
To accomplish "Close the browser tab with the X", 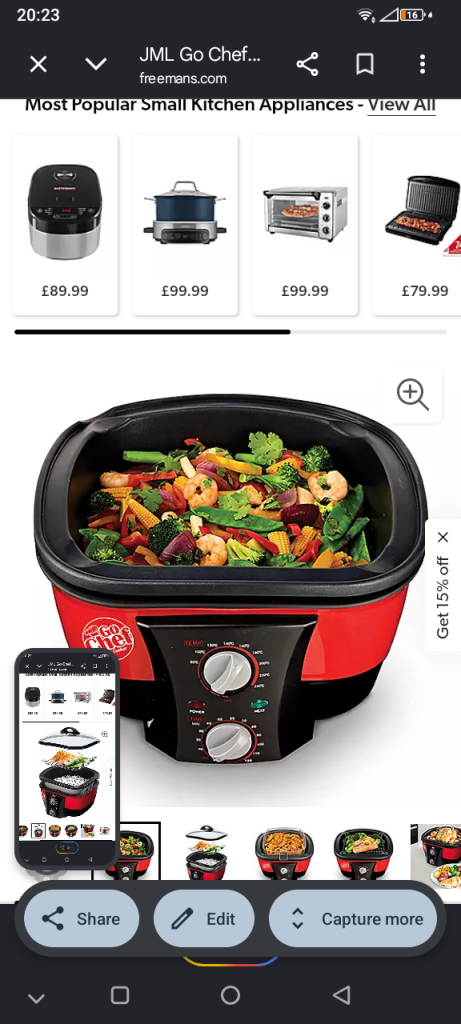I will (39, 64).
